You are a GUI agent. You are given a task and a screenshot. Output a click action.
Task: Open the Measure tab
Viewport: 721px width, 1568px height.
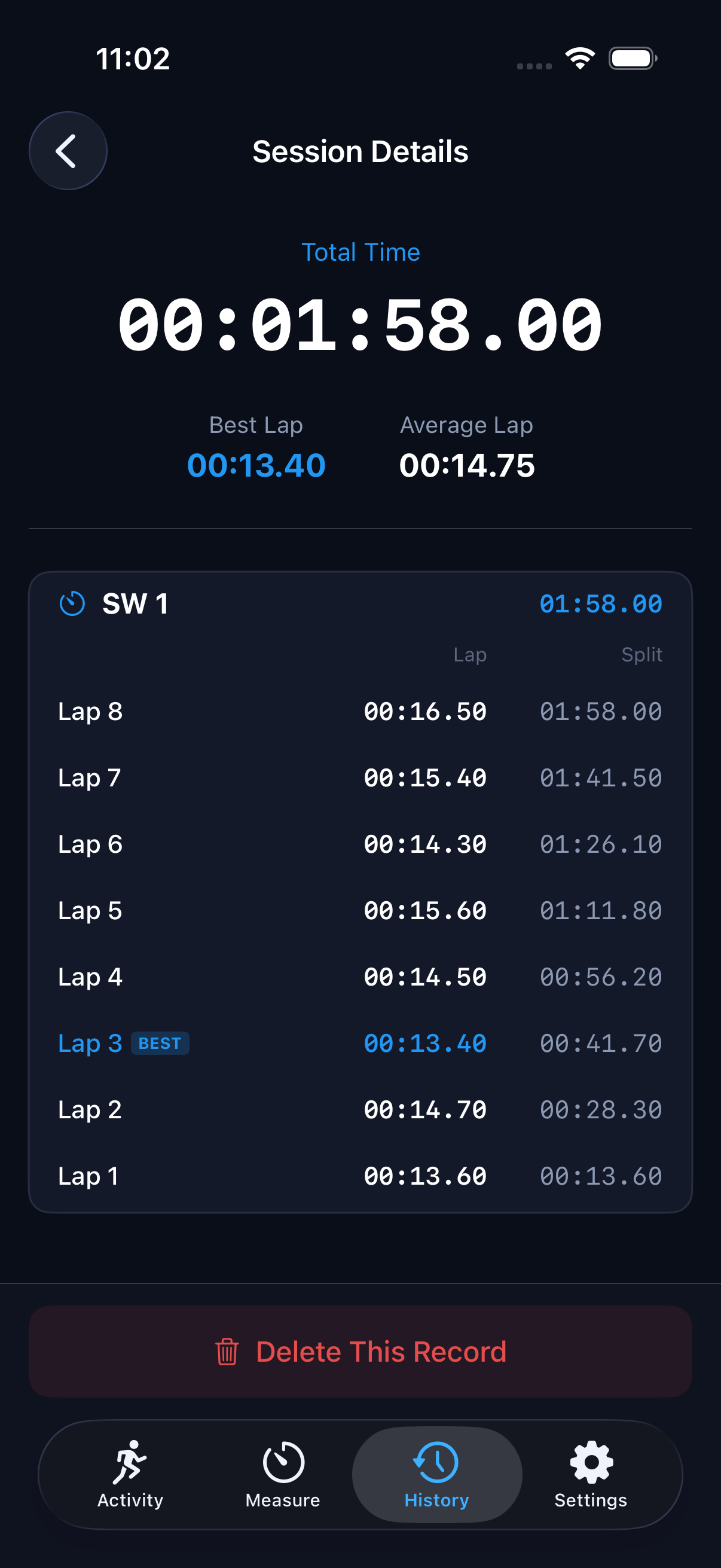tap(283, 1474)
